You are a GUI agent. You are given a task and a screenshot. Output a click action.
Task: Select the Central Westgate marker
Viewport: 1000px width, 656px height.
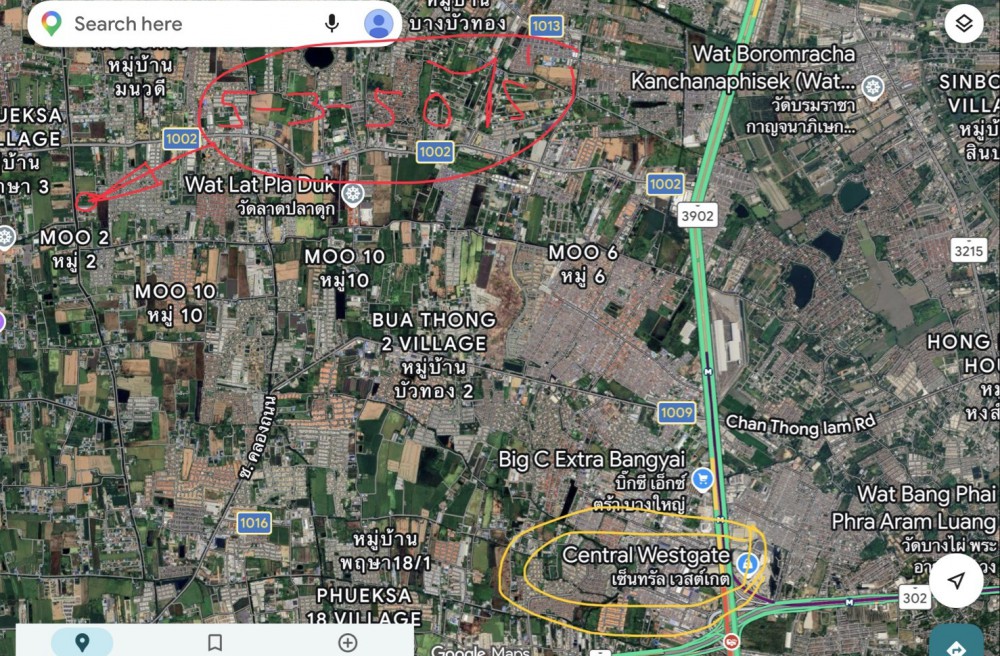(x=746, y=562)
